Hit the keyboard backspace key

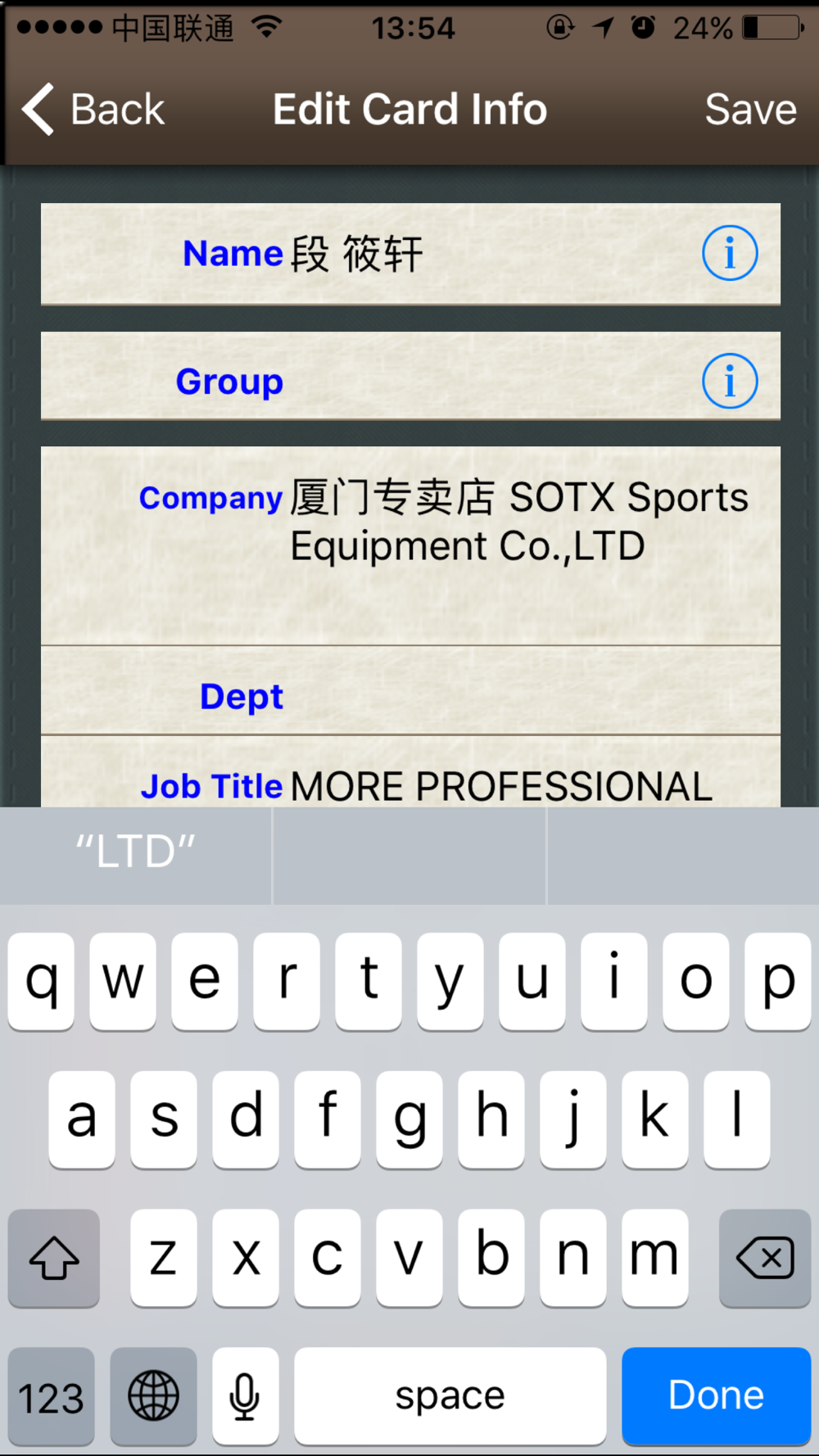pos(765,1258)
